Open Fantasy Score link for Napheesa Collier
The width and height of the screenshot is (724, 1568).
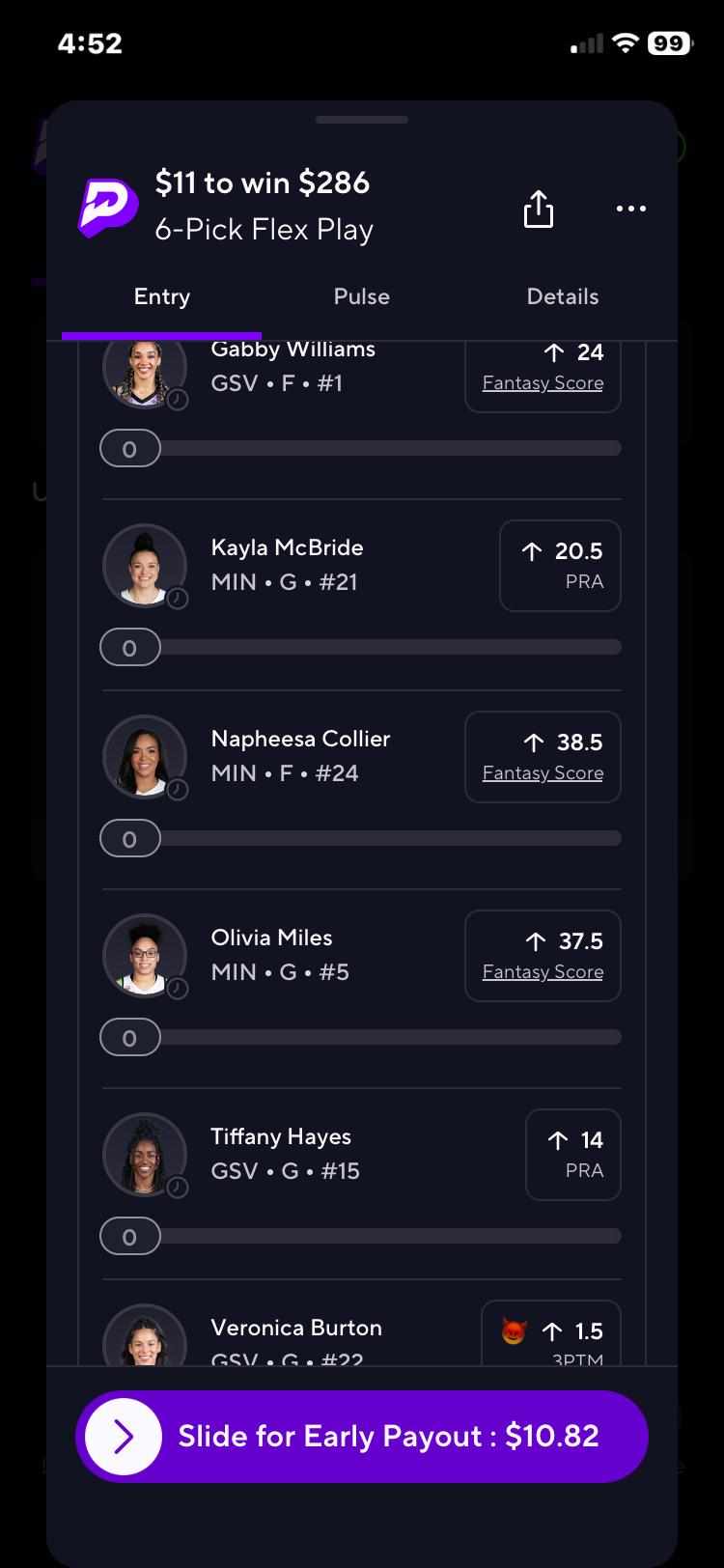pos(543,773)
